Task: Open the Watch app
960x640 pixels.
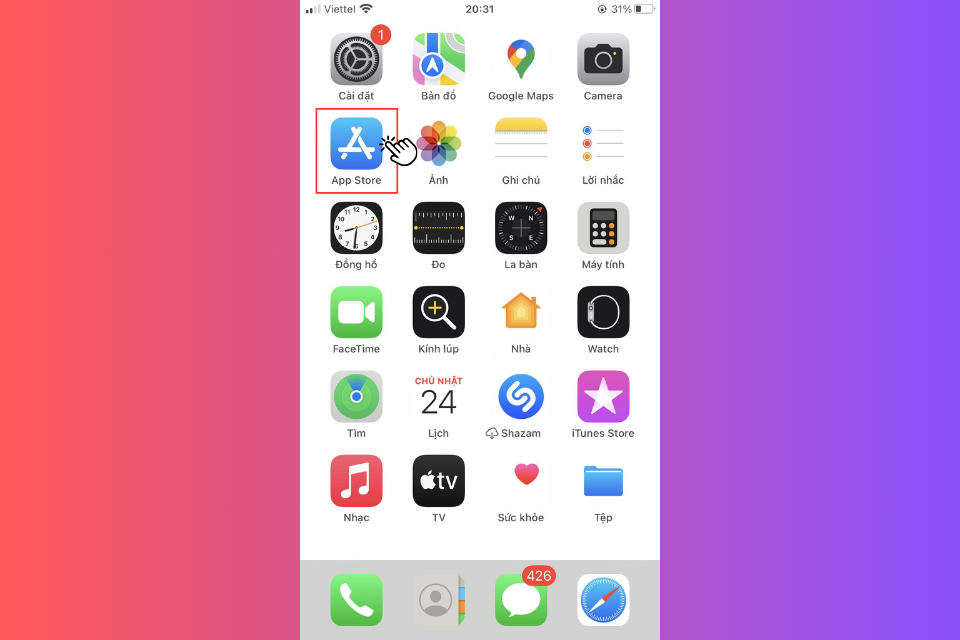Action: pos(602,312)
